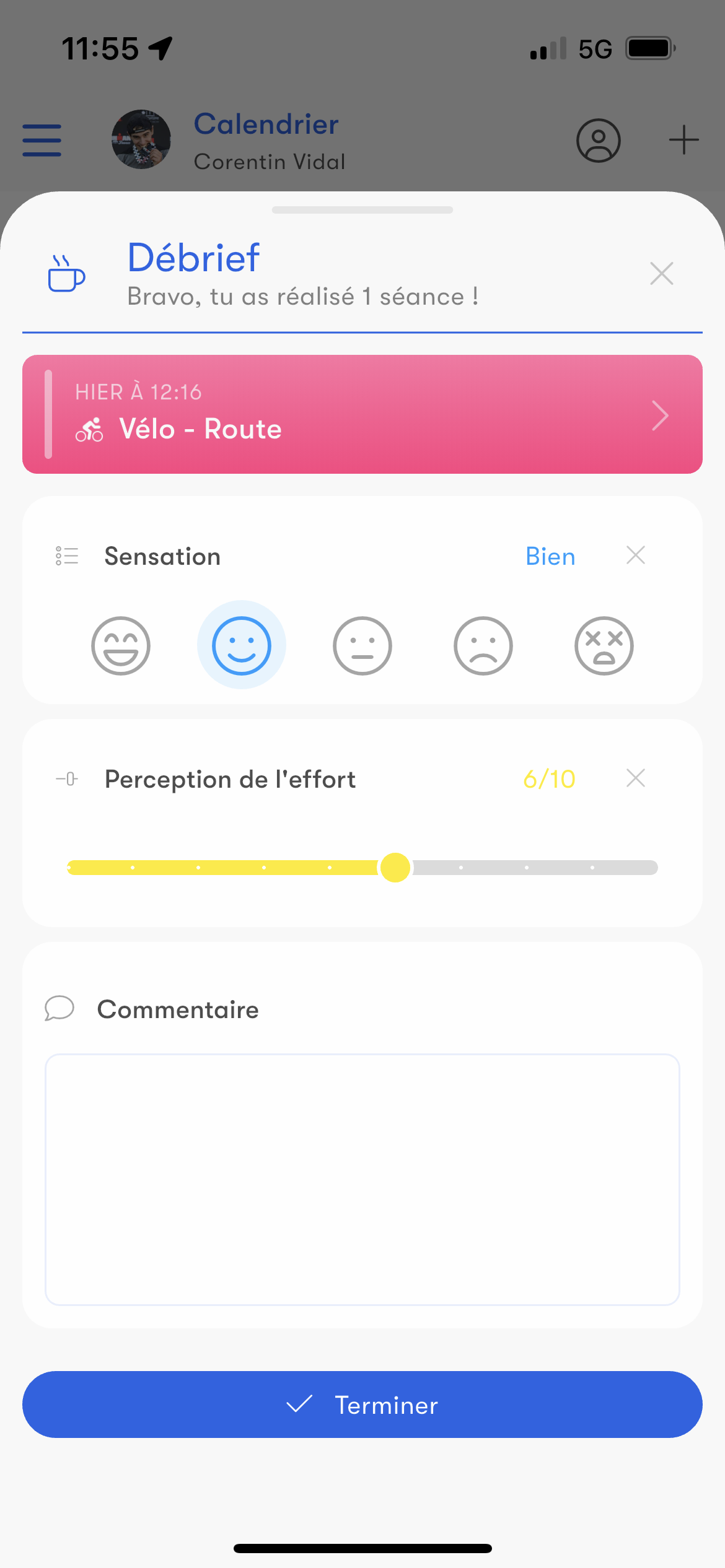Select the laughing face sensation emoji
Image resolution: width=725 pixels, height=1568 pixels.
point(121,645)
